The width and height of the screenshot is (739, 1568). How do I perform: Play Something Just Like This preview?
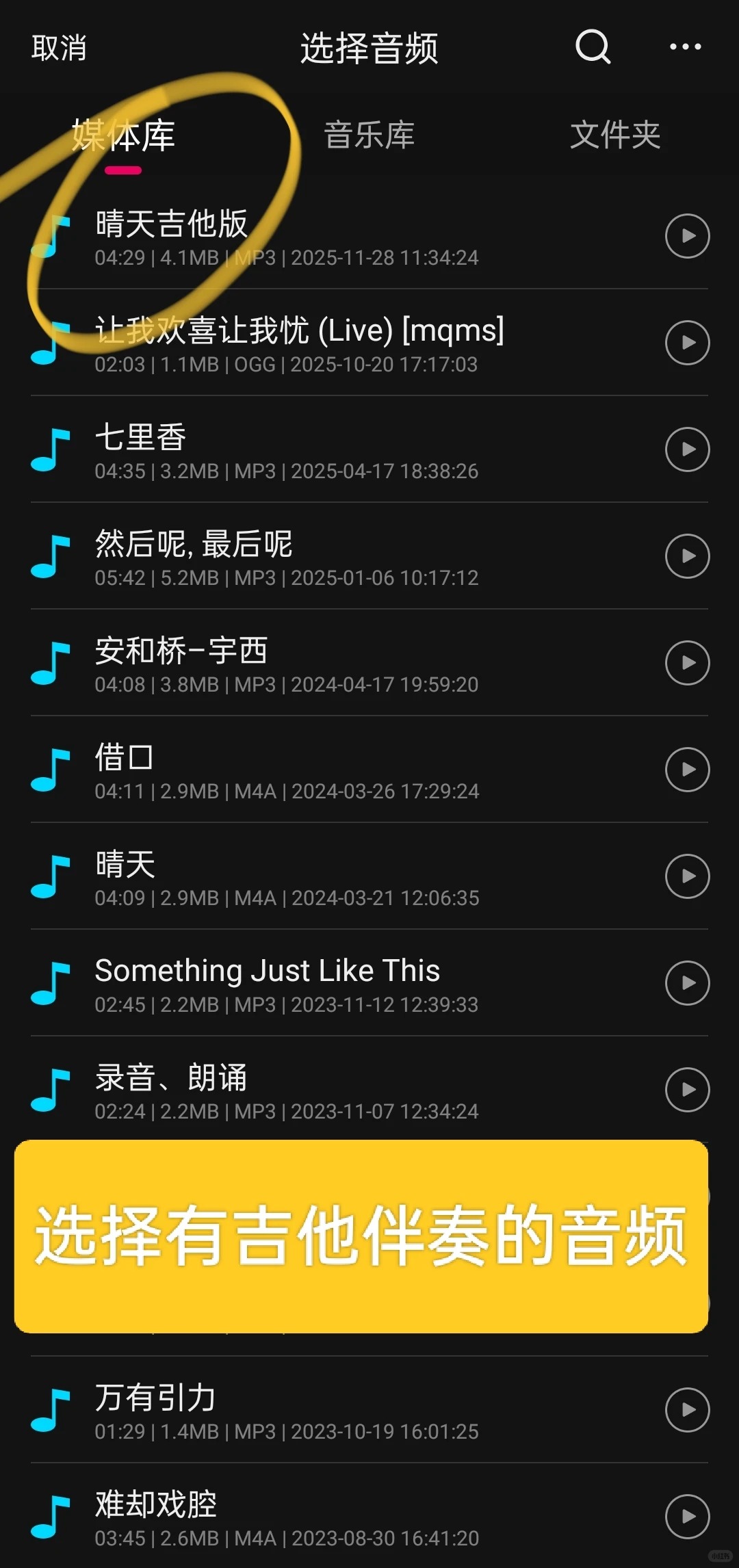click(x=687, y=983)
